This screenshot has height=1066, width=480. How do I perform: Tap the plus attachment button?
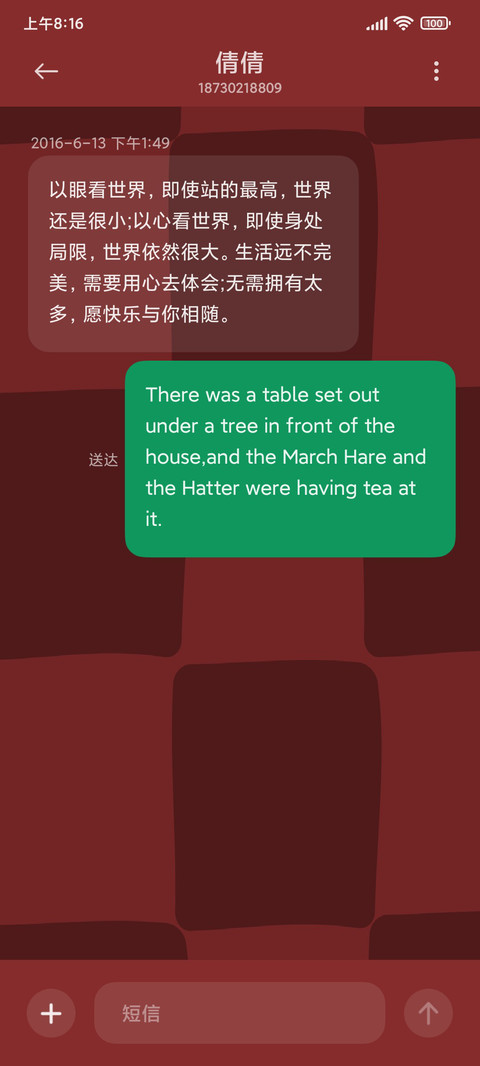click(51, 1013)
